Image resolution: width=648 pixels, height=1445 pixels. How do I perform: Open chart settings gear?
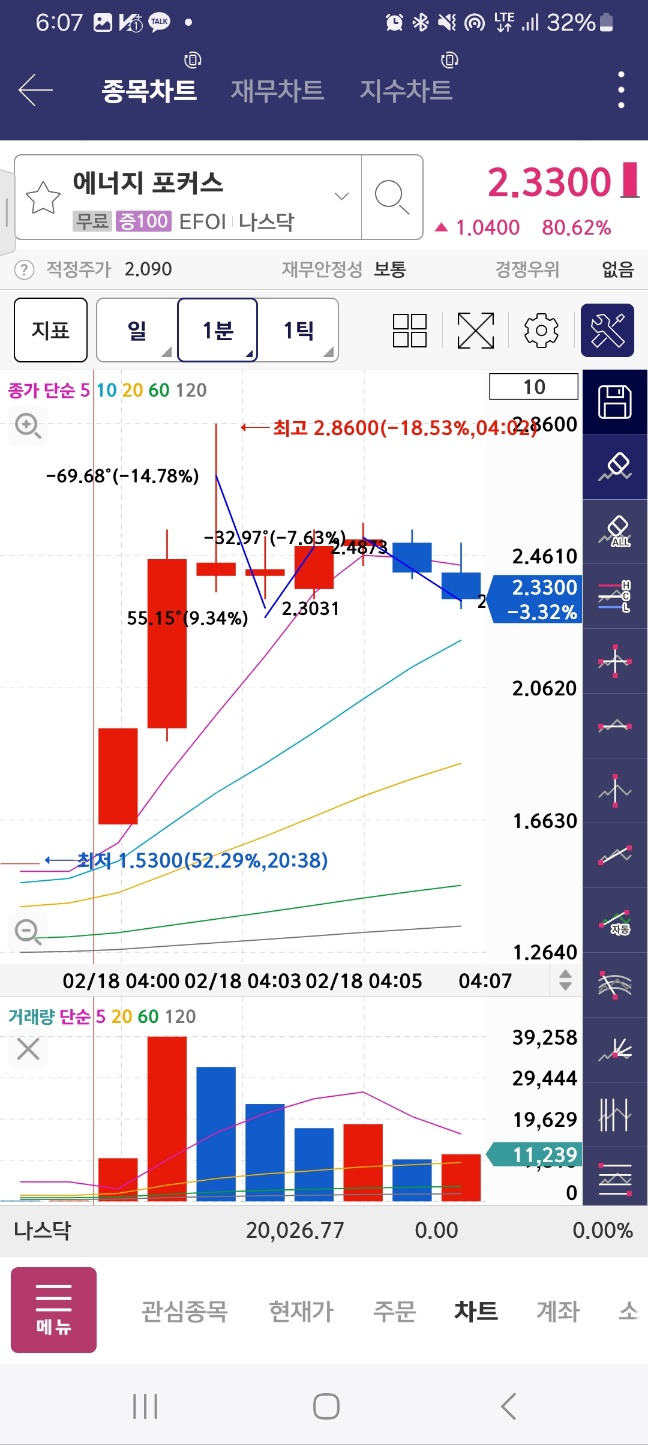point(541,330)
